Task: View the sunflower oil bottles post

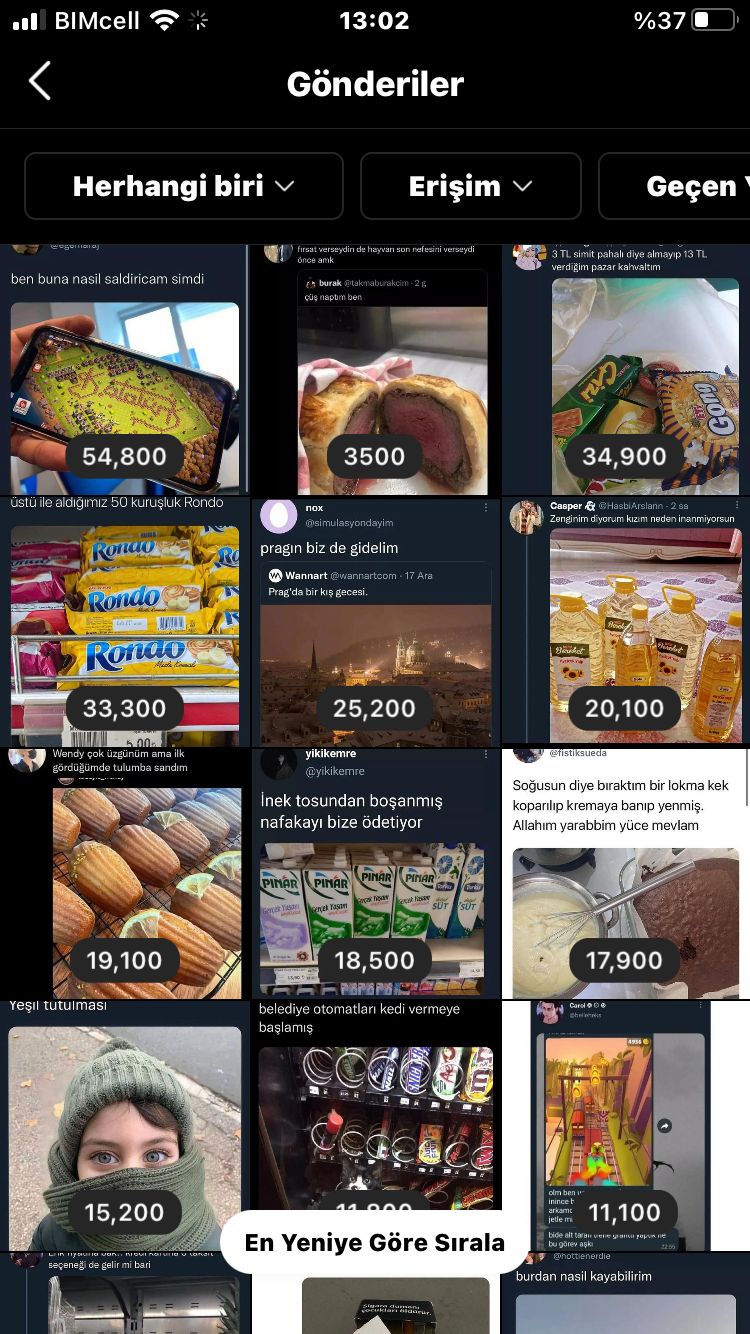Action: (626, 620)
